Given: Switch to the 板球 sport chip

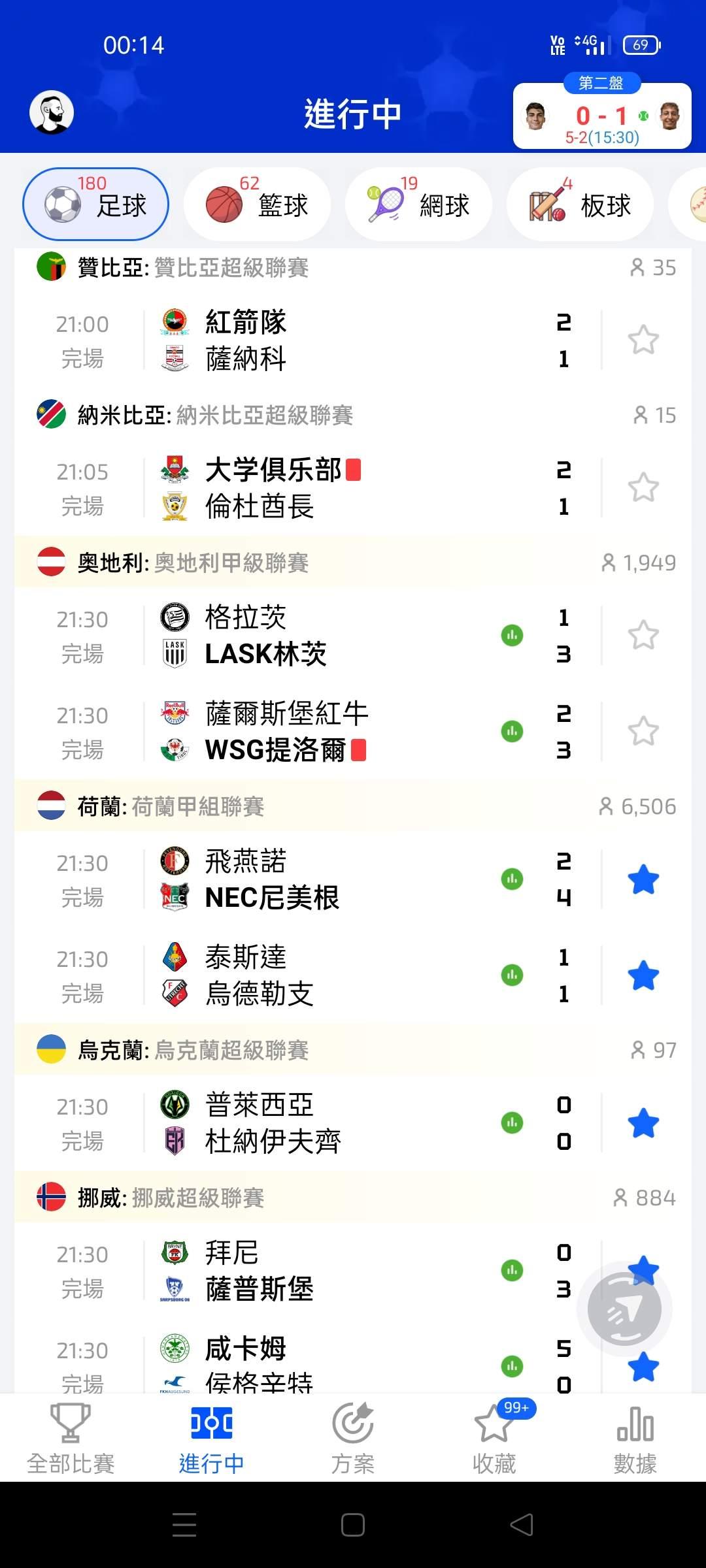Looking at the screenshot, I should tap(580, 204).
